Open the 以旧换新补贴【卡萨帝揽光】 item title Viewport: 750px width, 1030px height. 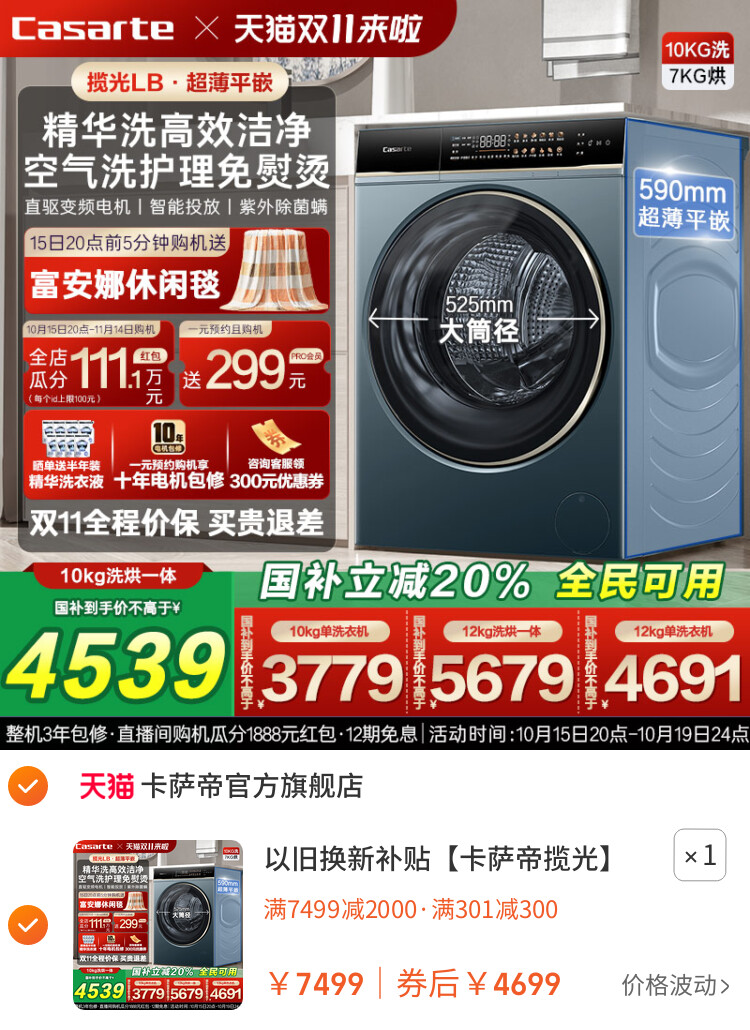pos(438,858)
